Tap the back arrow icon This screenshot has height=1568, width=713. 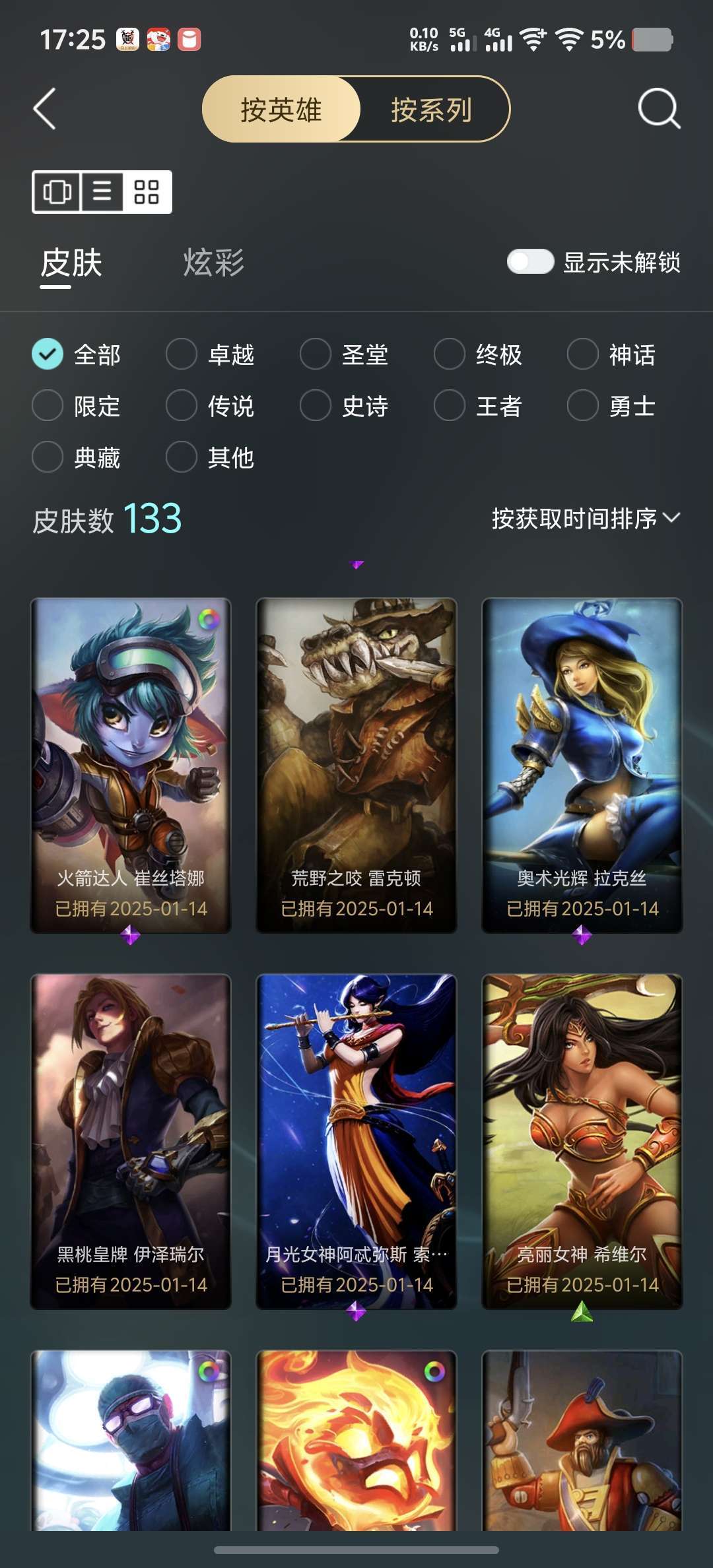click(44, 110)
